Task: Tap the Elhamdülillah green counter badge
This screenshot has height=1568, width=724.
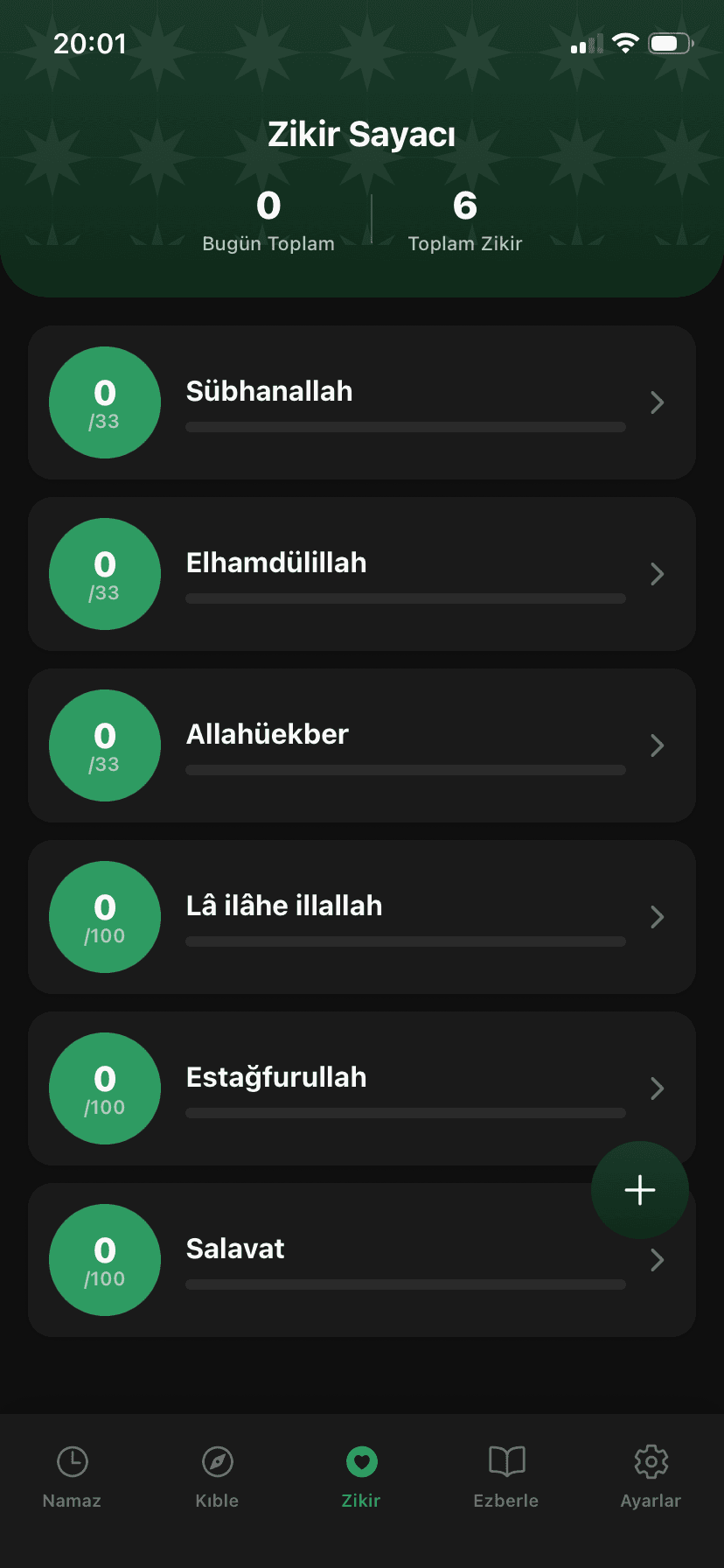Action: 104,574
